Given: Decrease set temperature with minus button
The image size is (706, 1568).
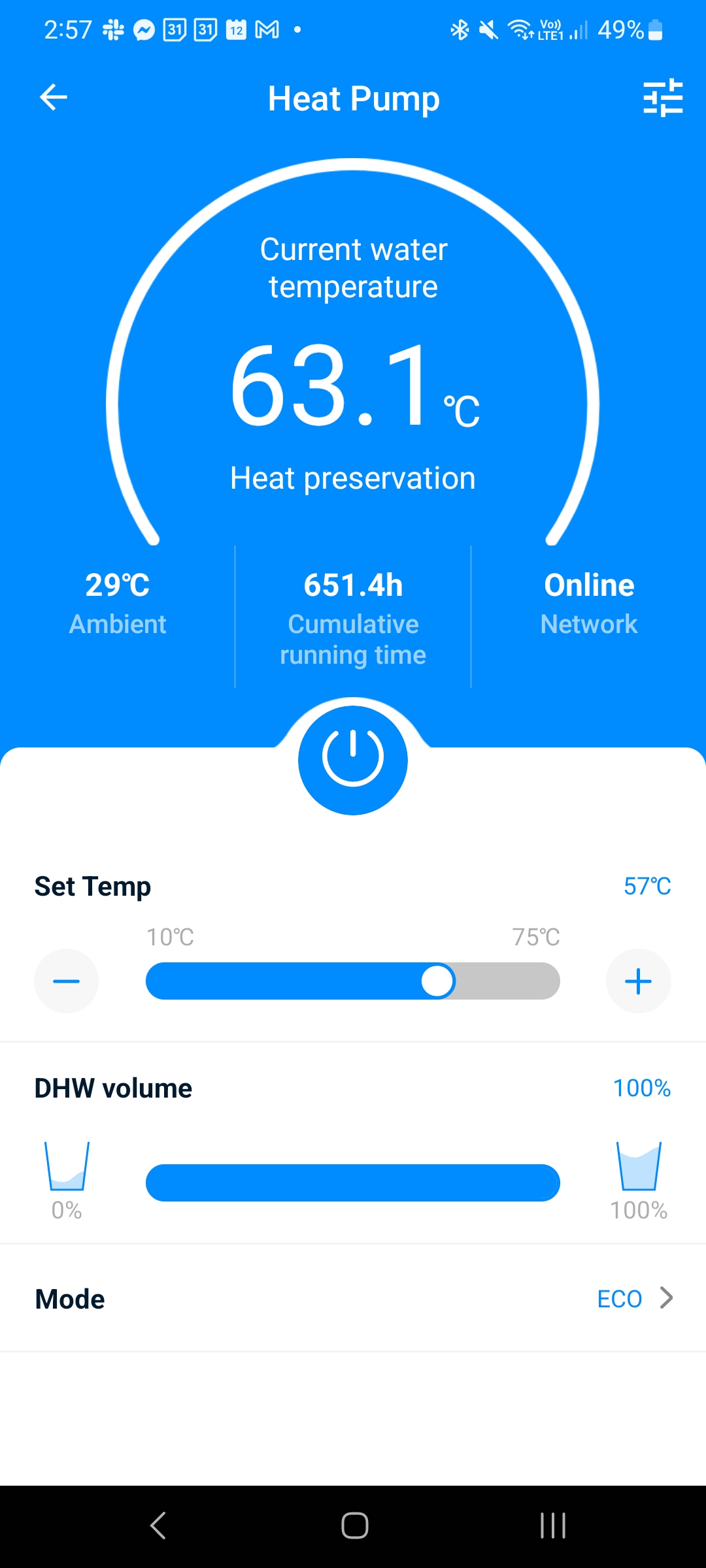Looking at the screenshot, I should point(66,981).
